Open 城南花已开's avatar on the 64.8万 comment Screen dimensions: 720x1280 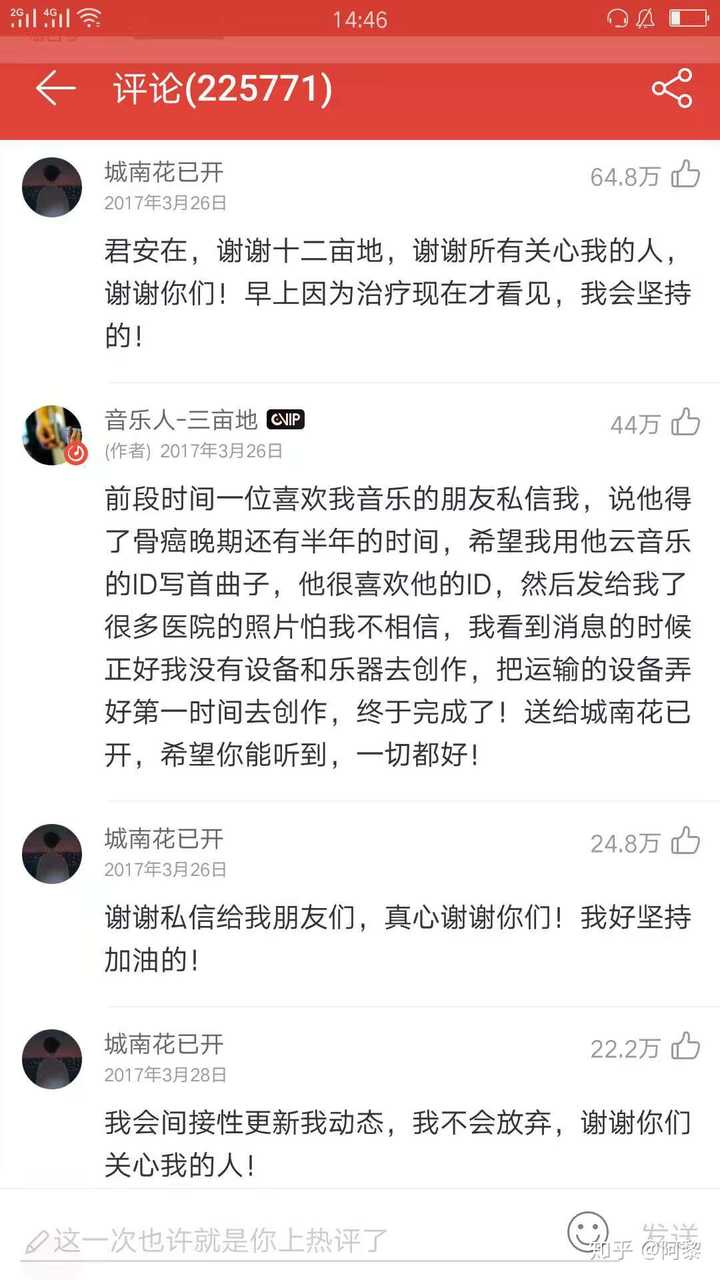point(52,187)
